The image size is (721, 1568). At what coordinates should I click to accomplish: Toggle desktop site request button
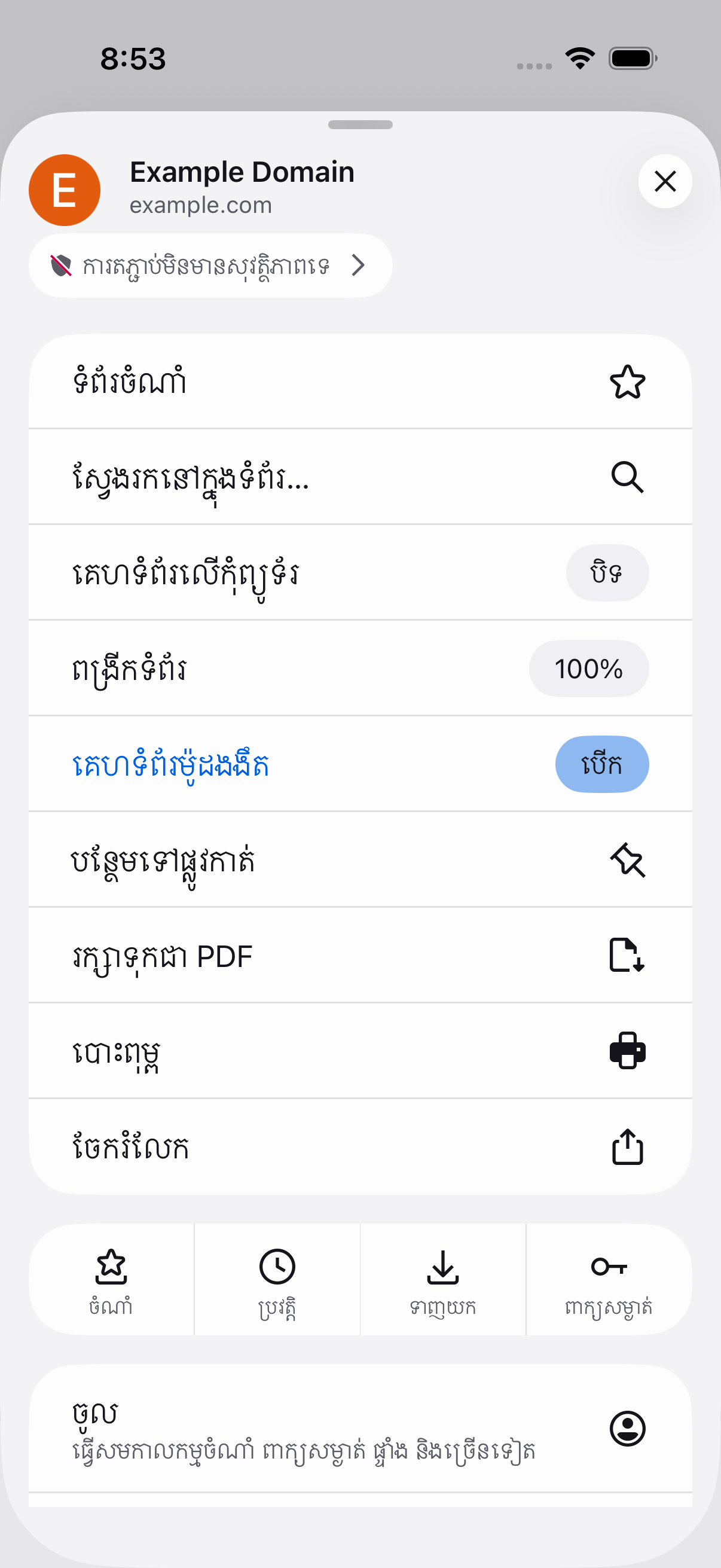pyautogui.click(x=607, y=573)
